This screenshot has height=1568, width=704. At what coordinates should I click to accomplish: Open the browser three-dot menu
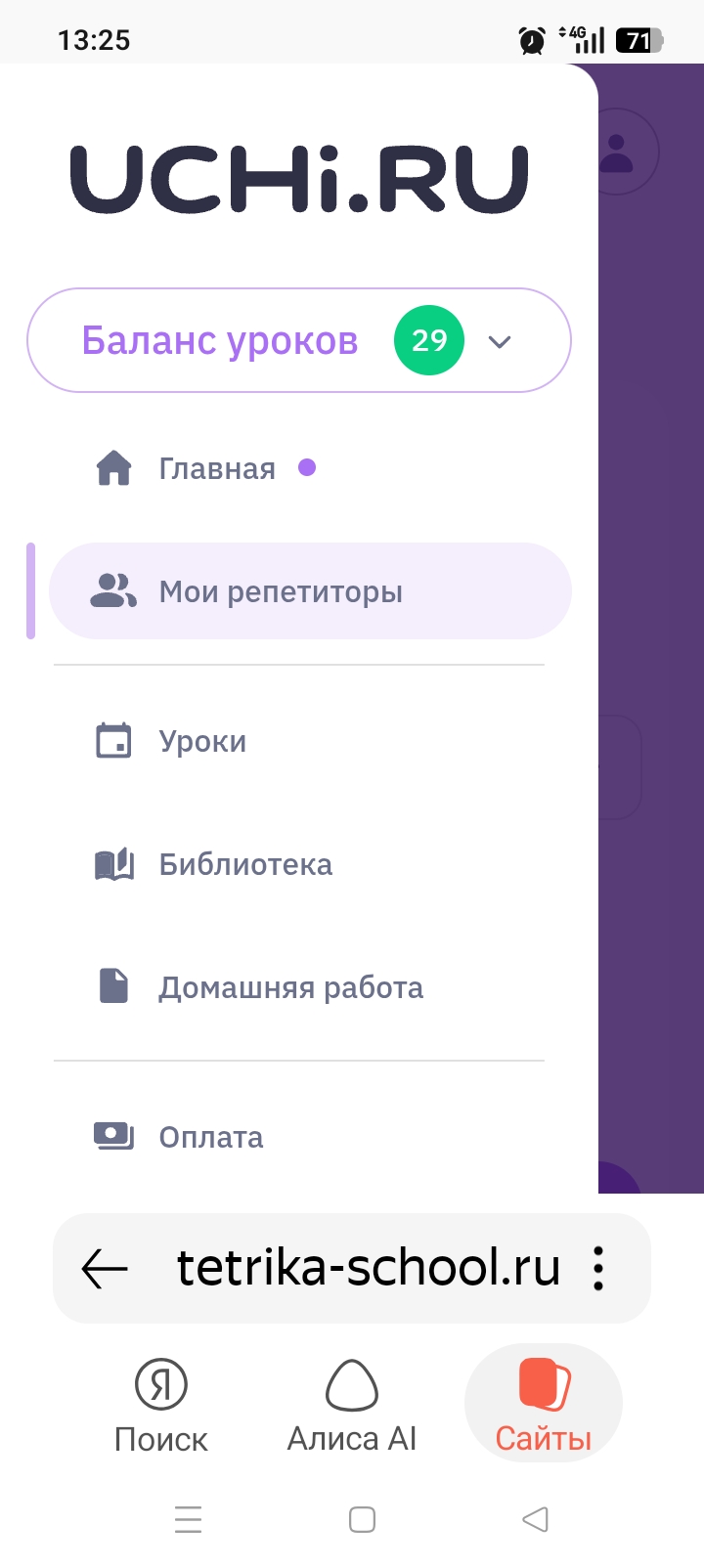(x=598, y=1269)
